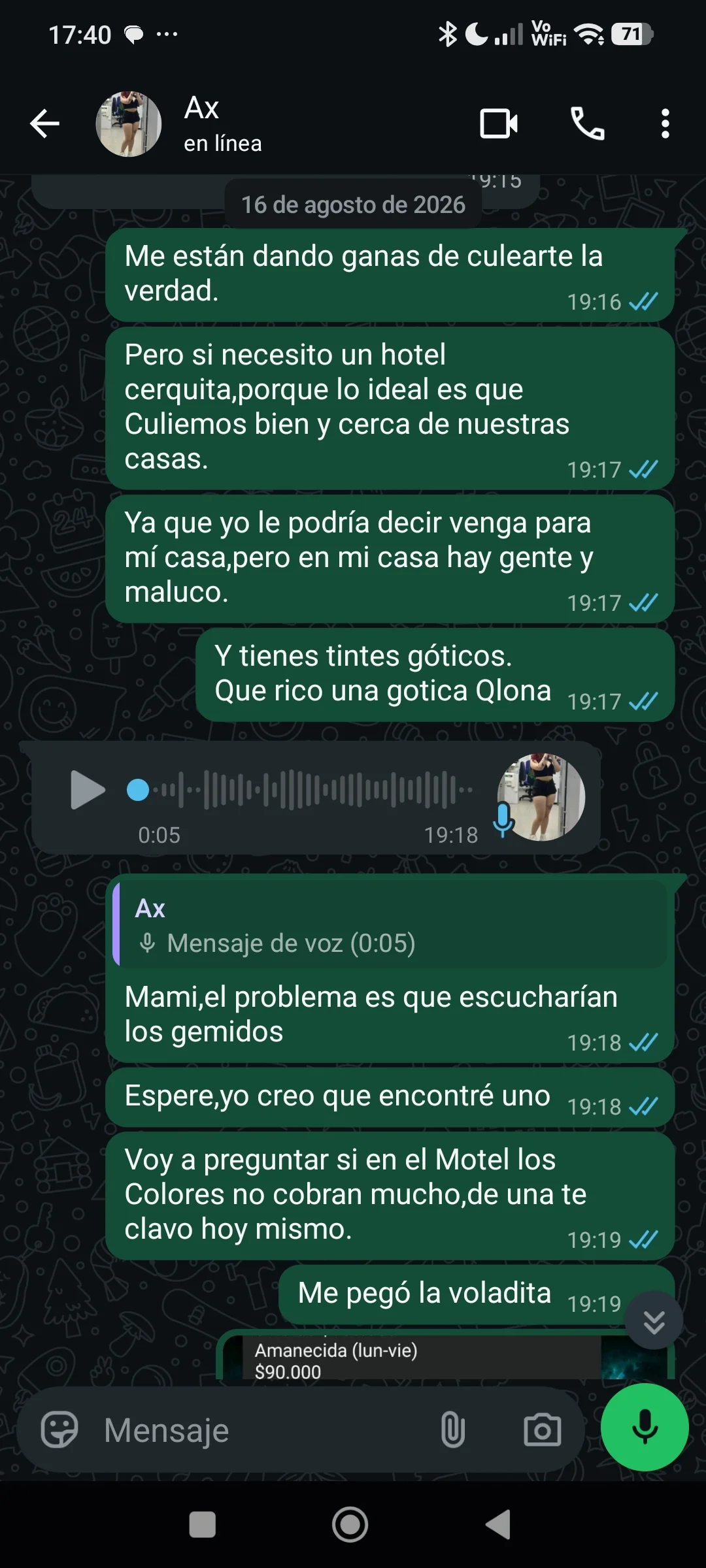Open the three-dot overflow menu
The image size is (706, 1568).
pyautogui.click(x=665, y=123)
